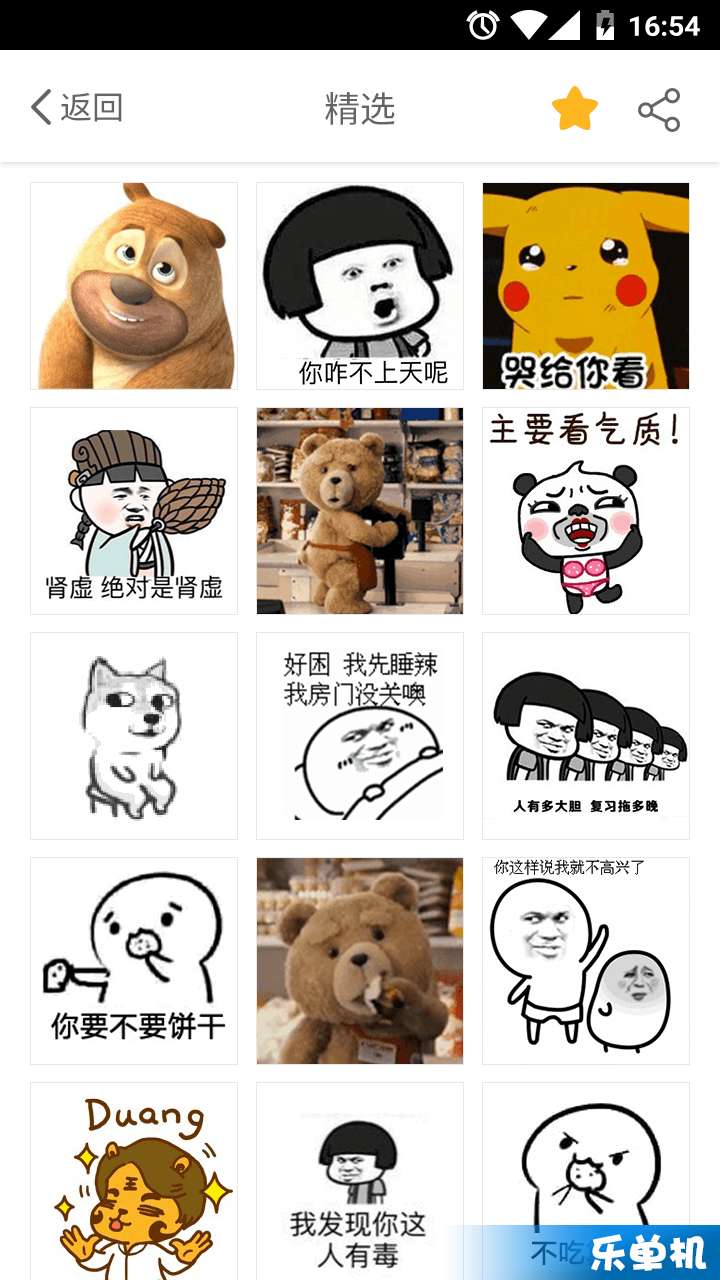Open the 肾虚 绝对是肾虚 sticker
Screen dimensions: 720x1280
134,511
